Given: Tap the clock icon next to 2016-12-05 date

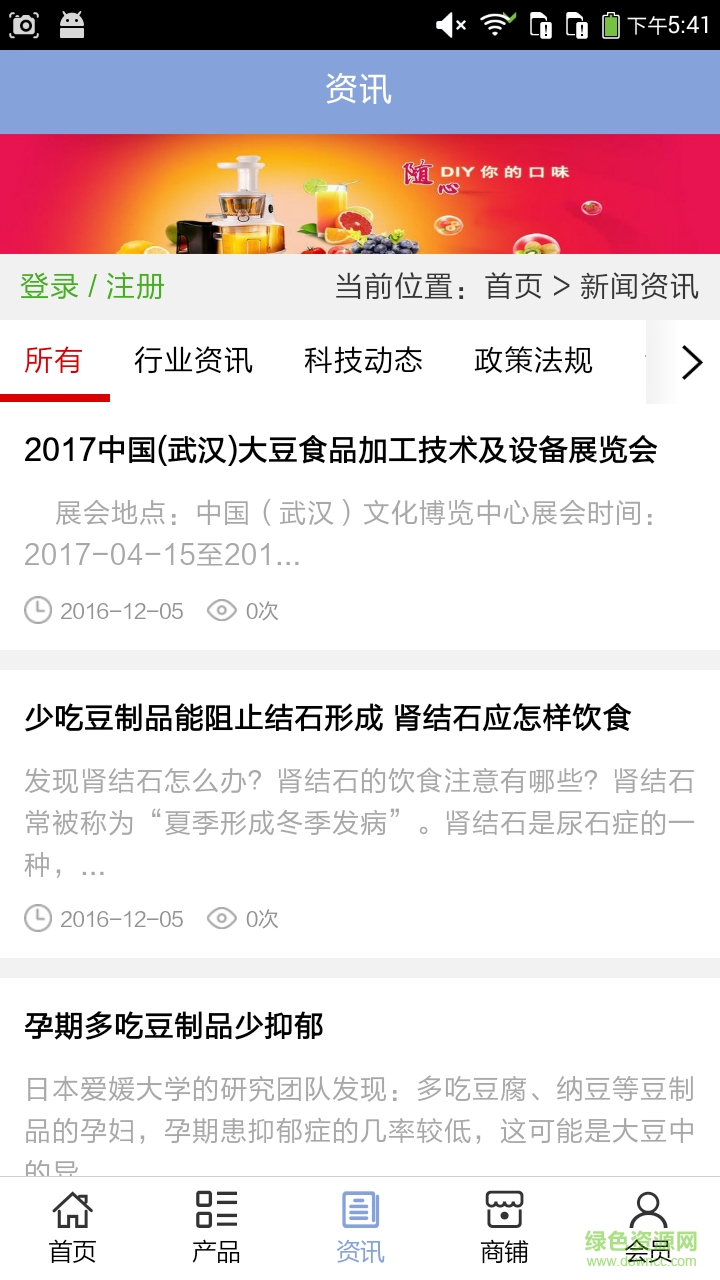Looking at the screenshot, I should [x=37, y=610].
